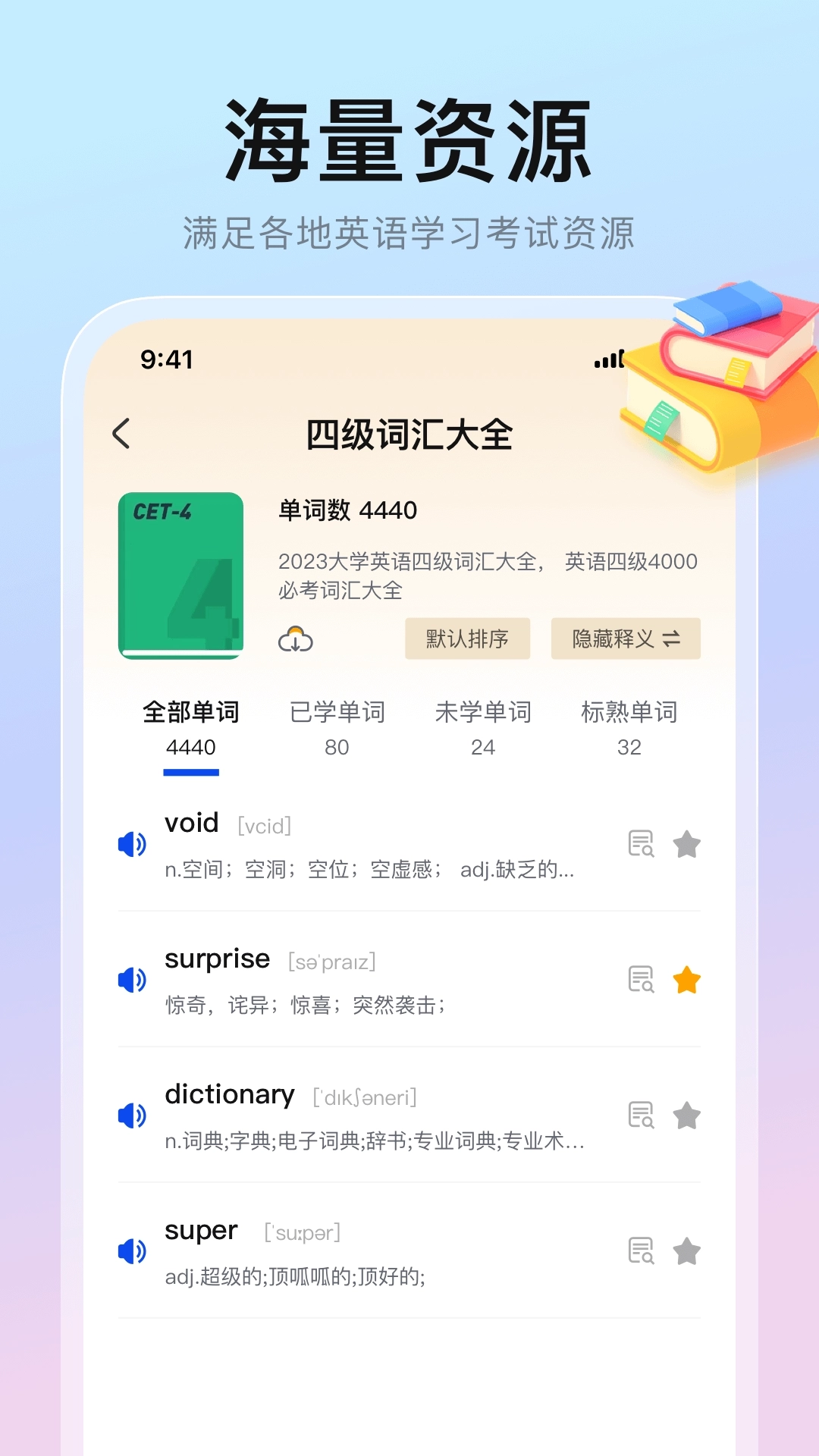Screen dimensions: 819x1456
Task: Tap the blue underline indicator under 全部单词
Action: click(191, 773)
